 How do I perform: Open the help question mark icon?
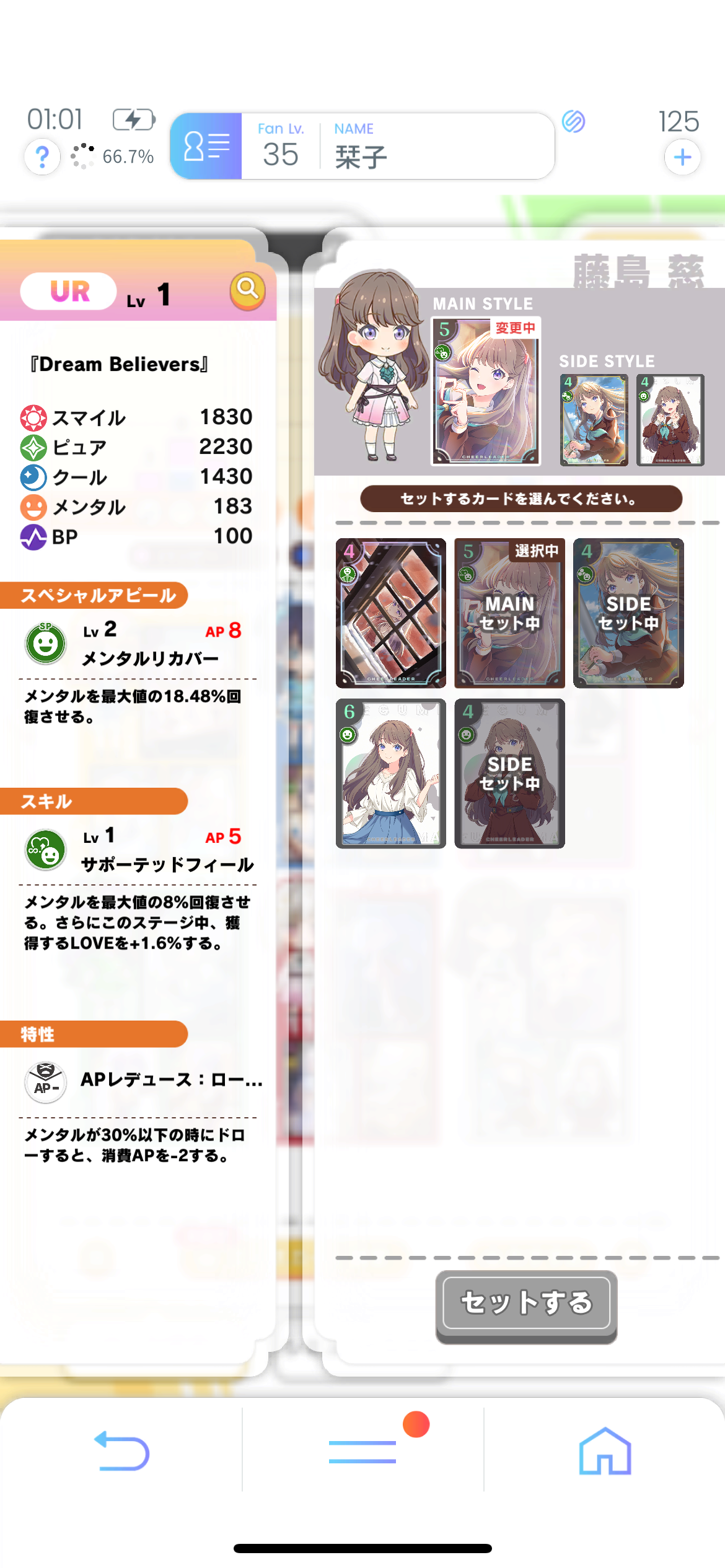(x=42, y=157)
